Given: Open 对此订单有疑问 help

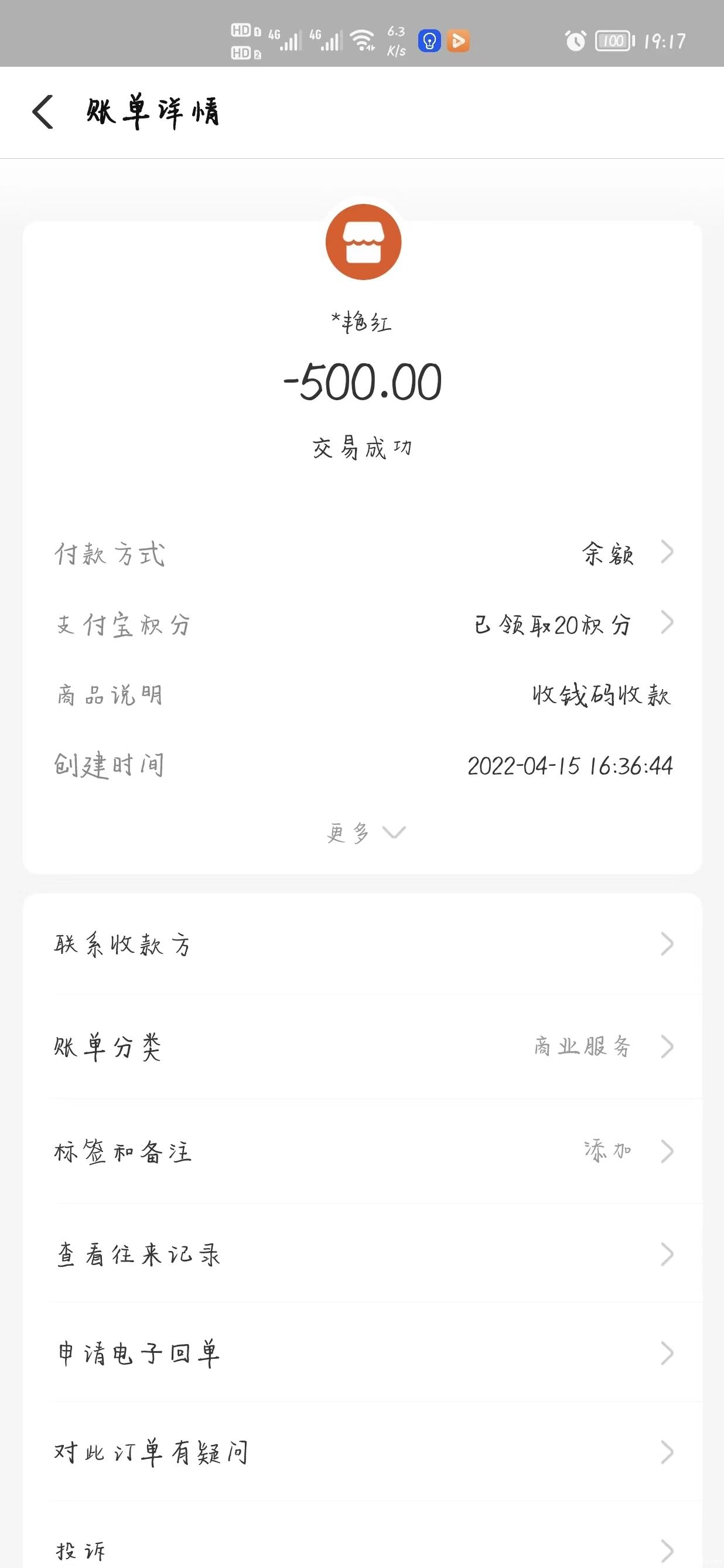Looking at the screenshot, I should (363, 1453).
